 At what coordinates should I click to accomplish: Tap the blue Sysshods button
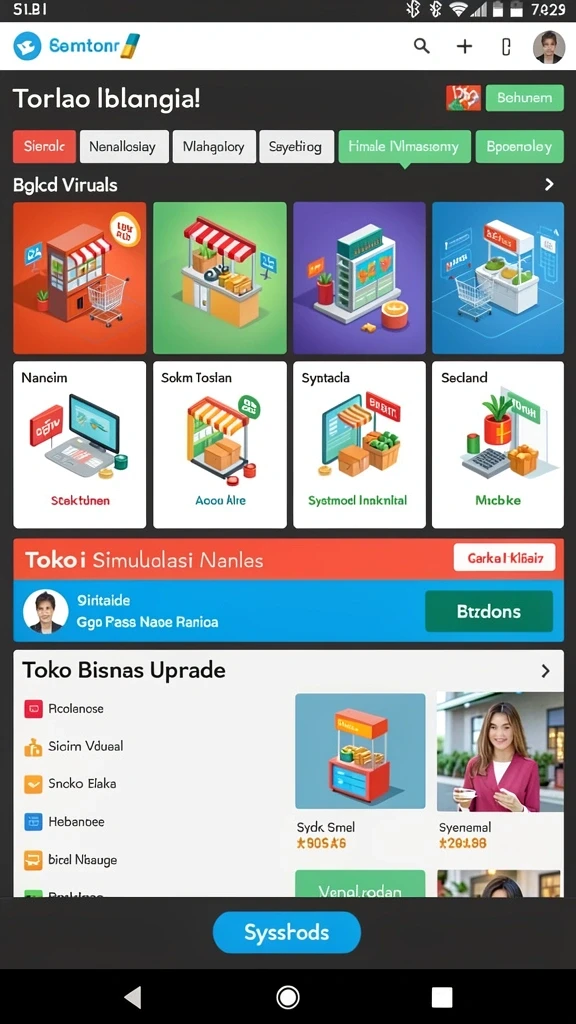(x=287, y=933)
